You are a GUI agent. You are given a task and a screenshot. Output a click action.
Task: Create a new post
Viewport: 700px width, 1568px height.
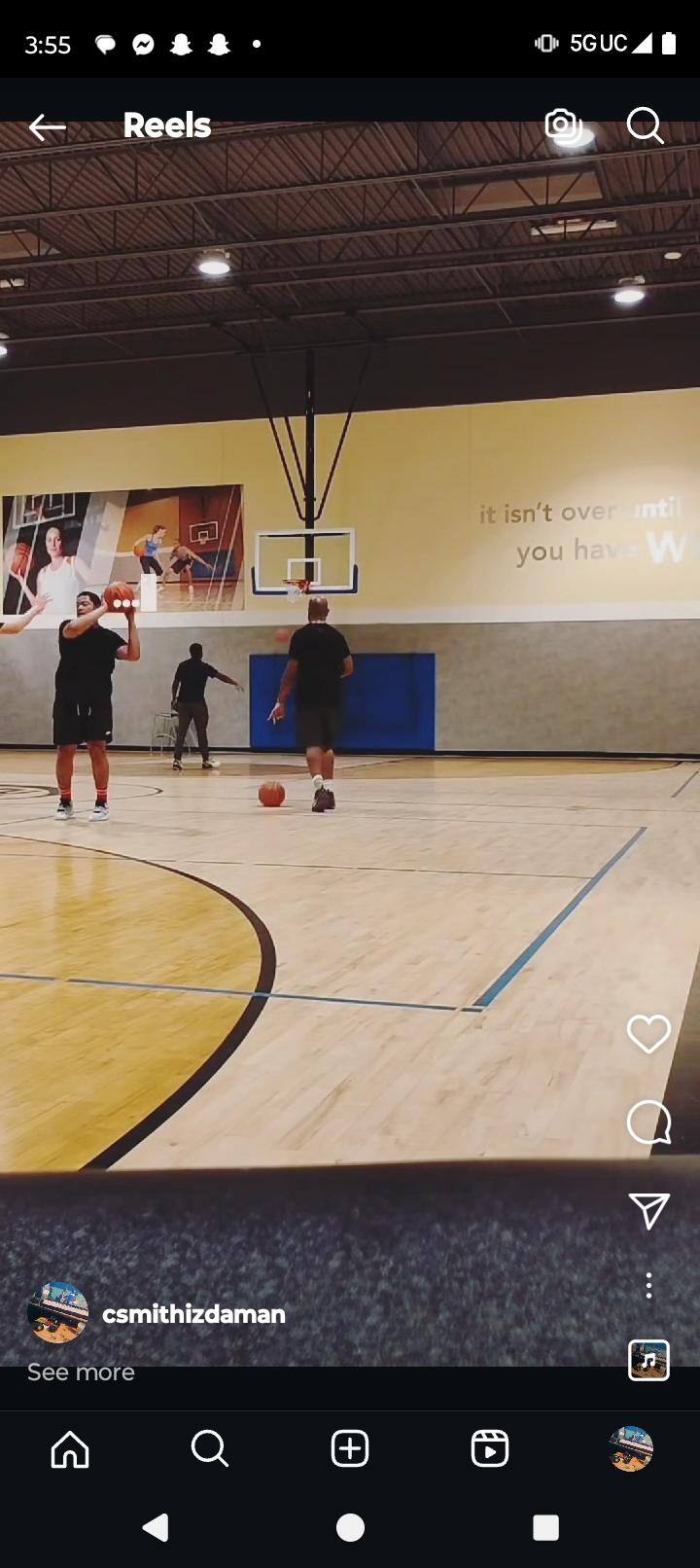[350, 1448]
